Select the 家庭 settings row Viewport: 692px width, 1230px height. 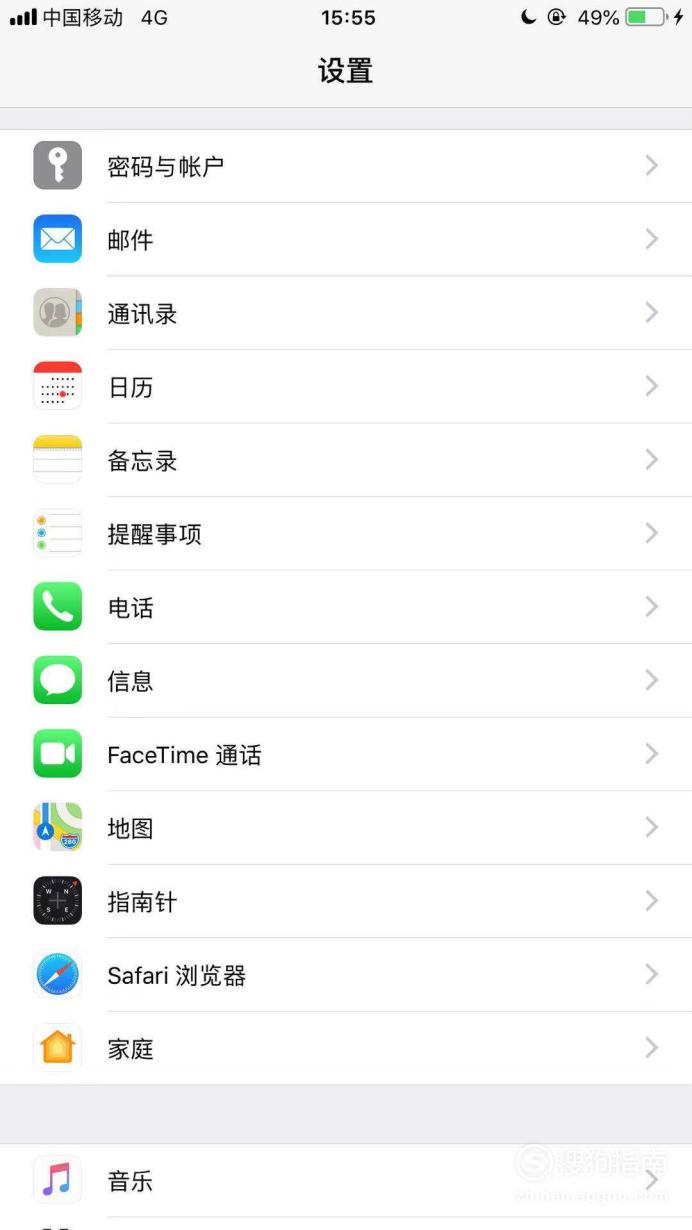pyautogui.click(x=346, y=1048)
